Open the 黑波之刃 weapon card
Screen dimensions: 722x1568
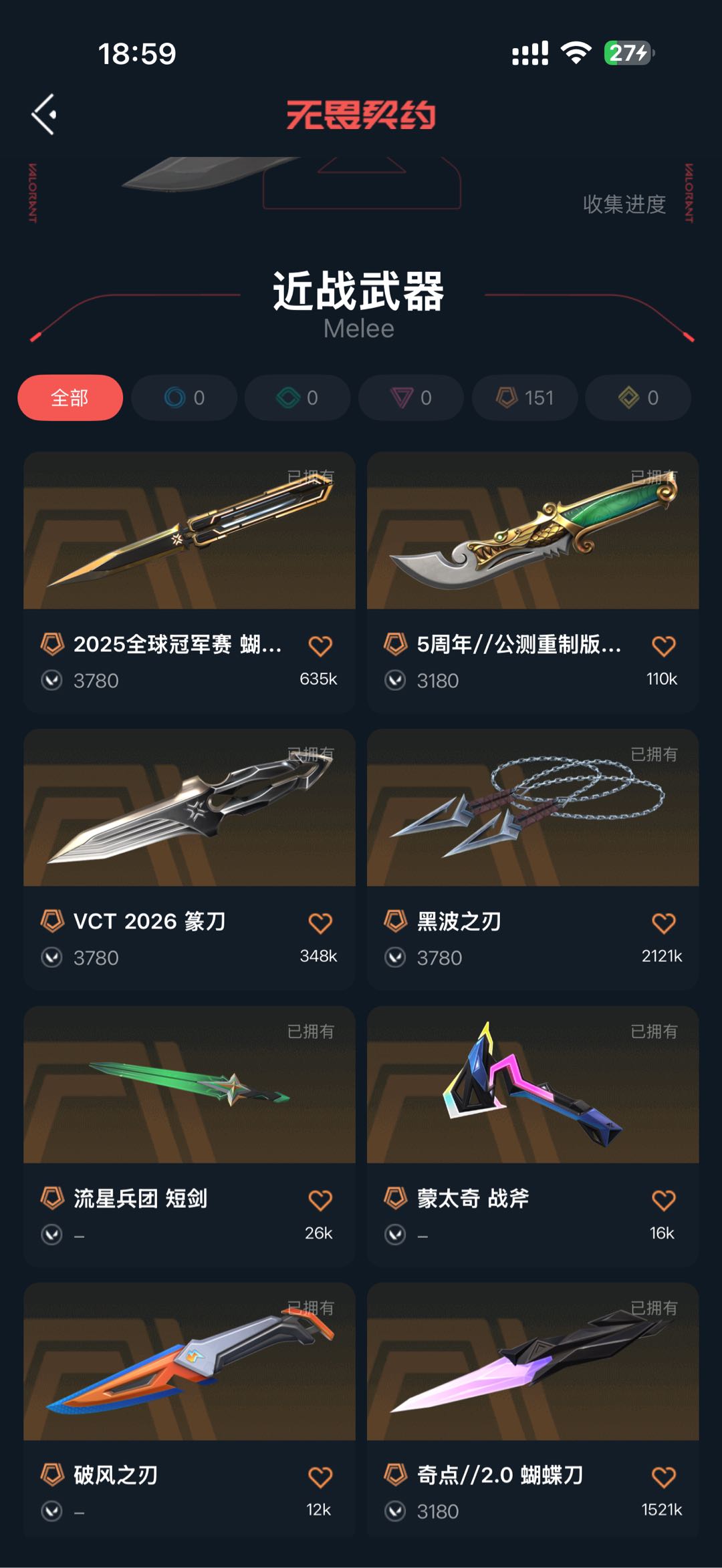point(533,859)
